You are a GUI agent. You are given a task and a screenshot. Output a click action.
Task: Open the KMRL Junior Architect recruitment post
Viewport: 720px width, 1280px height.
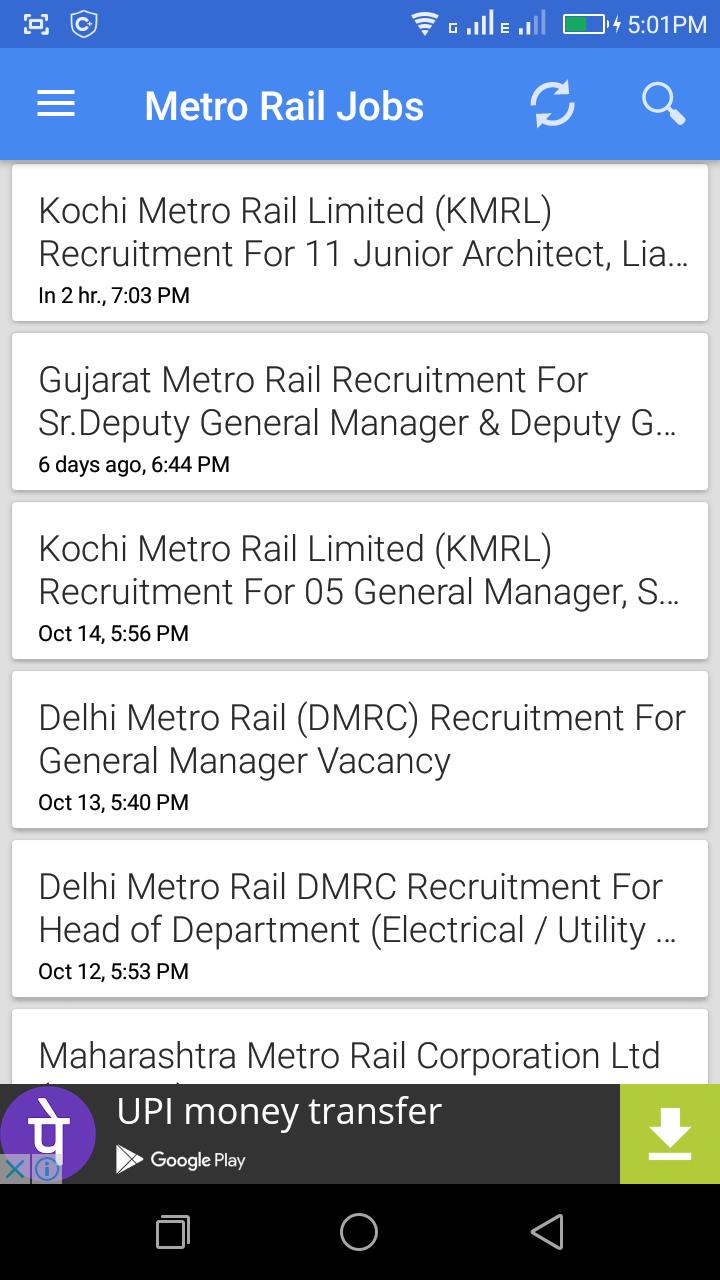[x=360, y=243]
